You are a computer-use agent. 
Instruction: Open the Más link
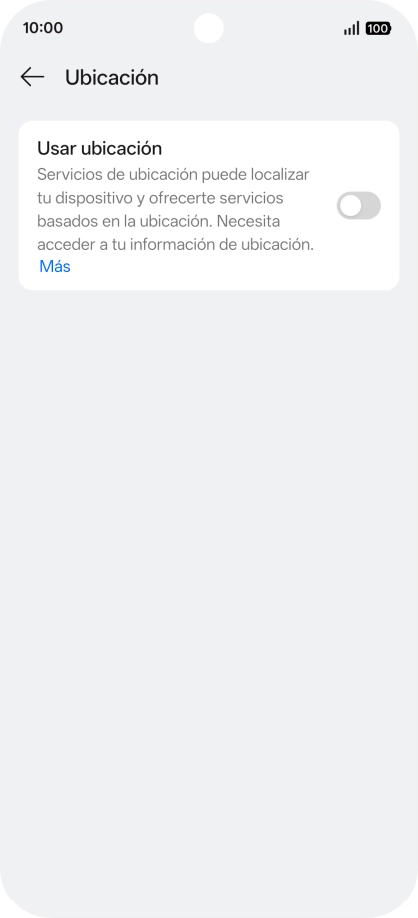point(55,266)
